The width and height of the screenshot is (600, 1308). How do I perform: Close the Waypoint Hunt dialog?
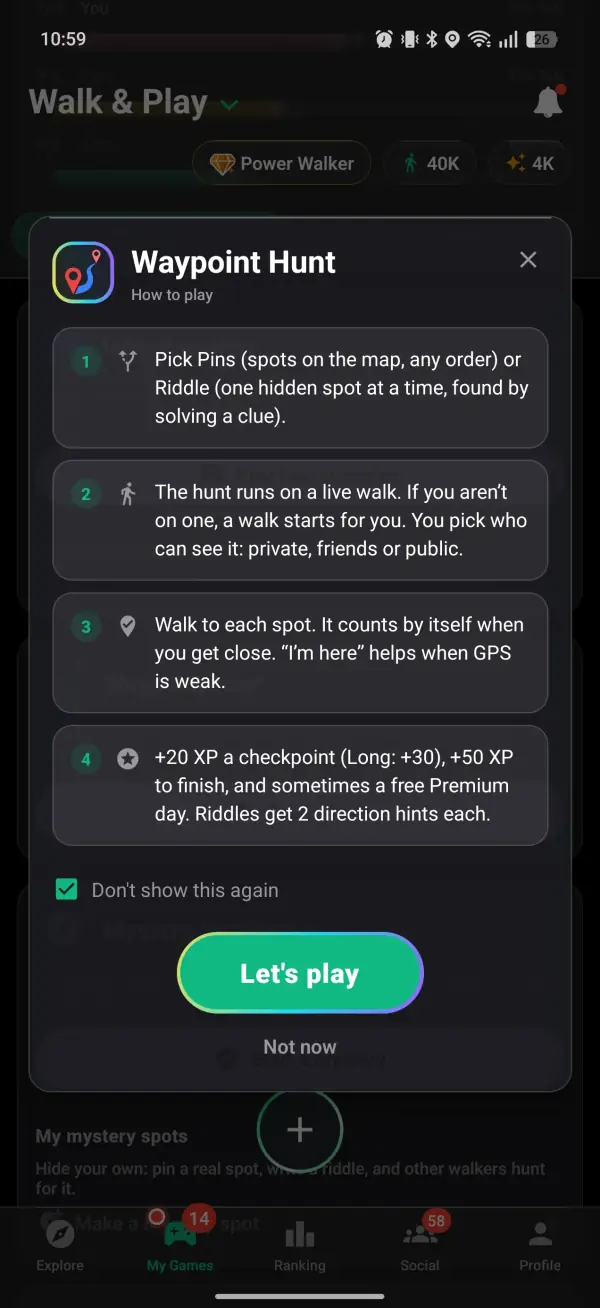[x=528, y=260]
